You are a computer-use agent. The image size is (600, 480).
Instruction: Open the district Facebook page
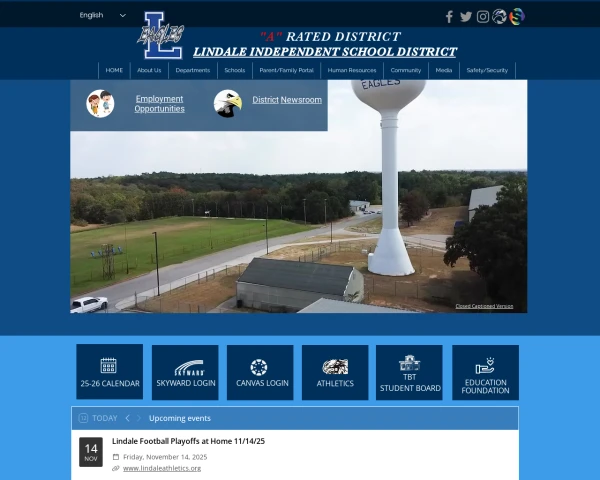coord(449,16)
